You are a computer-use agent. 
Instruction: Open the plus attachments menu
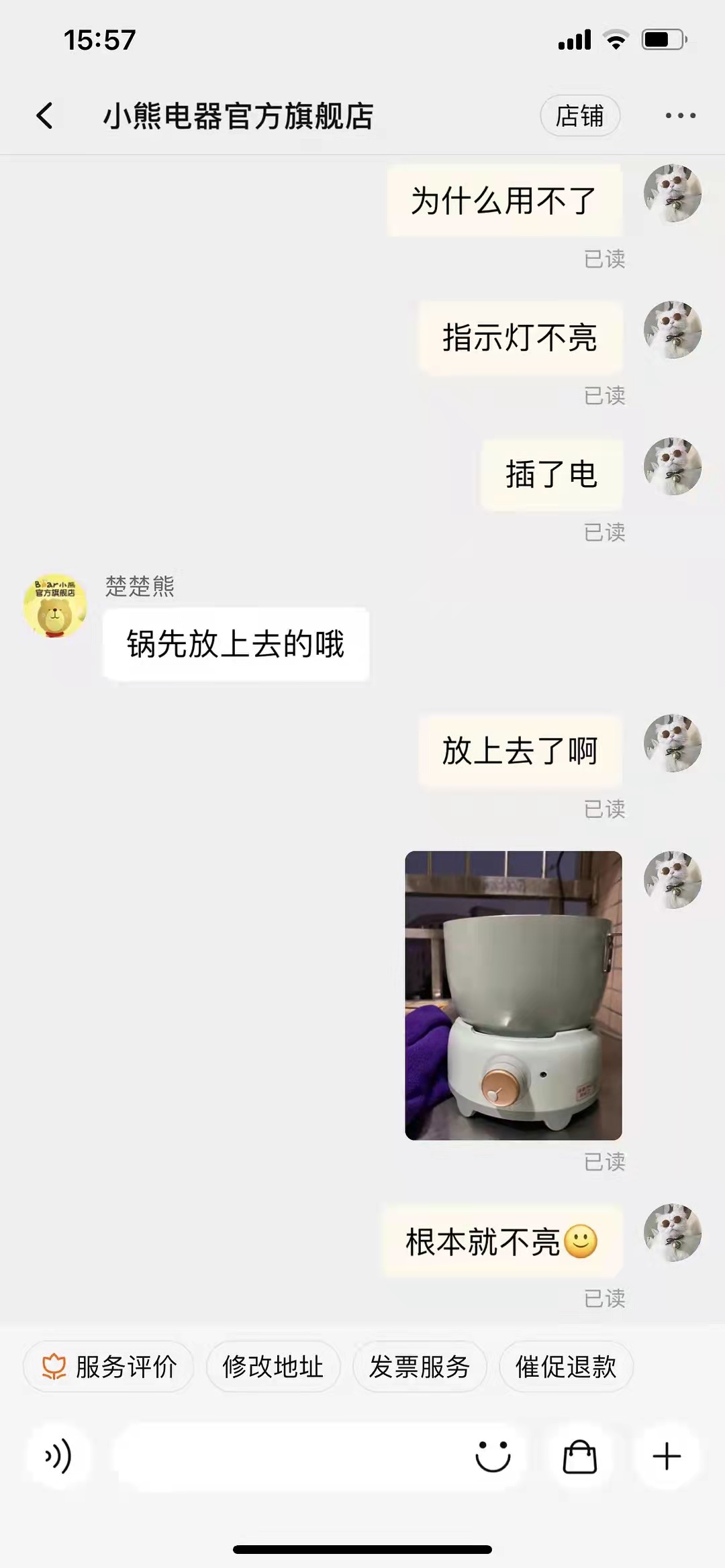[x=667, y=1456]
